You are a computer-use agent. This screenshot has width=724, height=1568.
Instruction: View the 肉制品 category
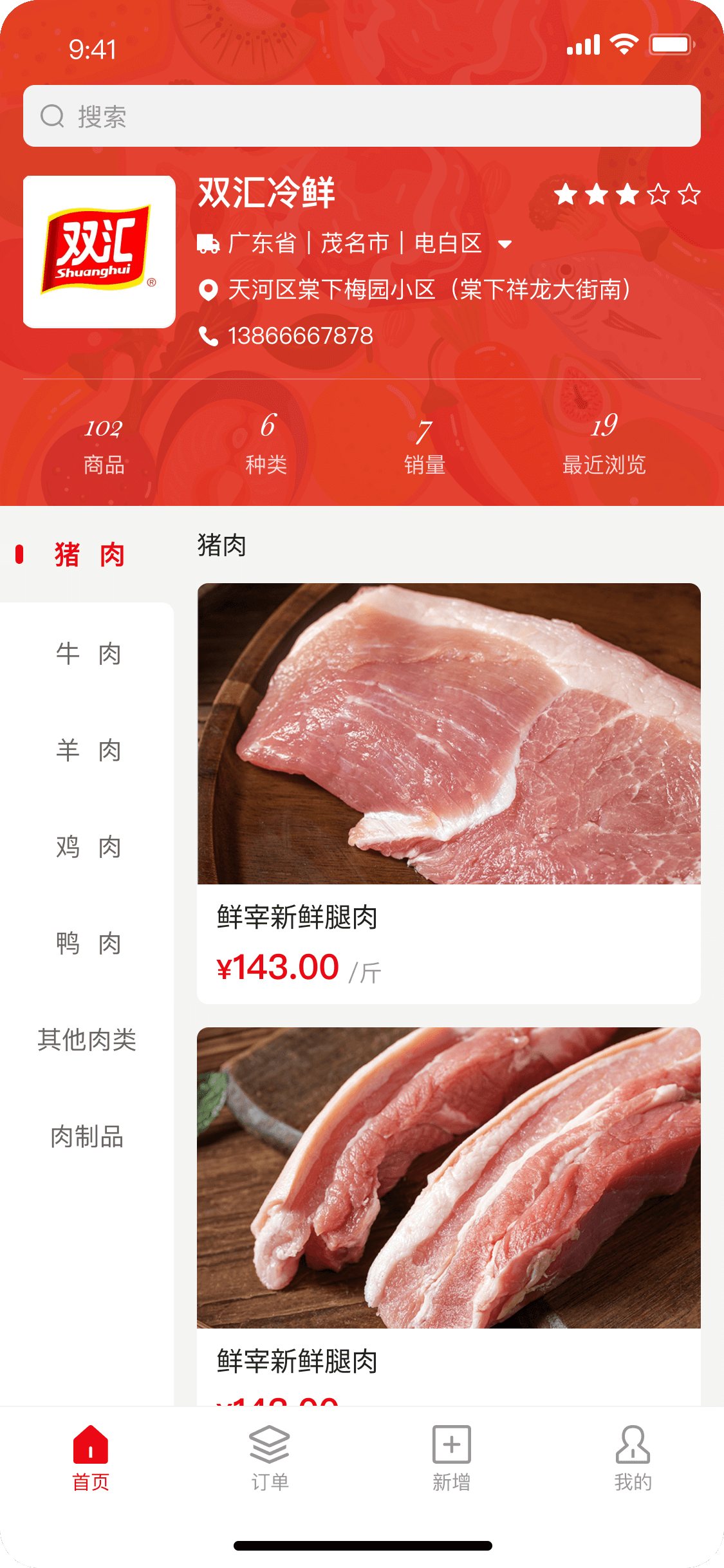click(87, 1137)
